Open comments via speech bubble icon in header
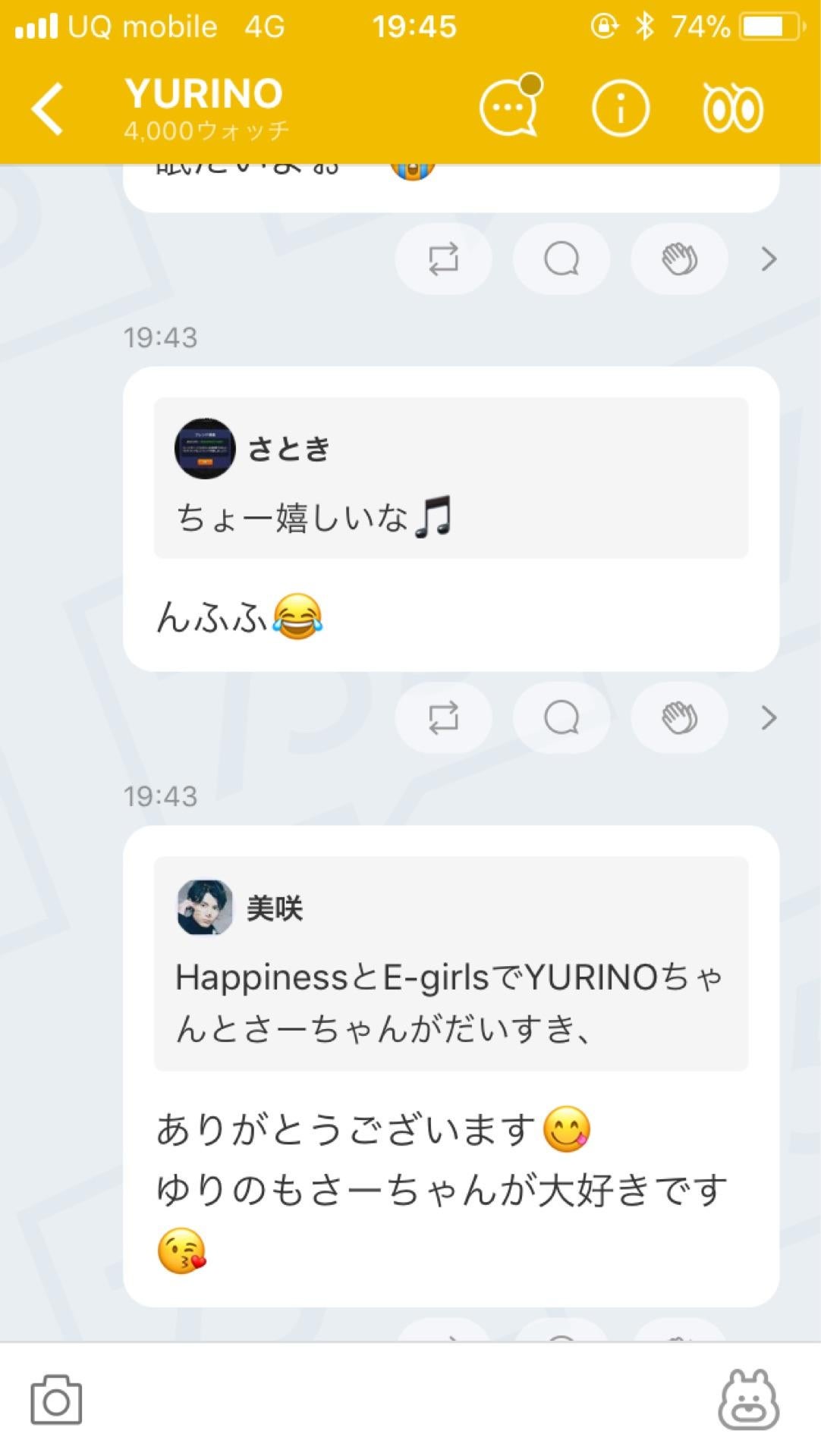 [509, 106]
